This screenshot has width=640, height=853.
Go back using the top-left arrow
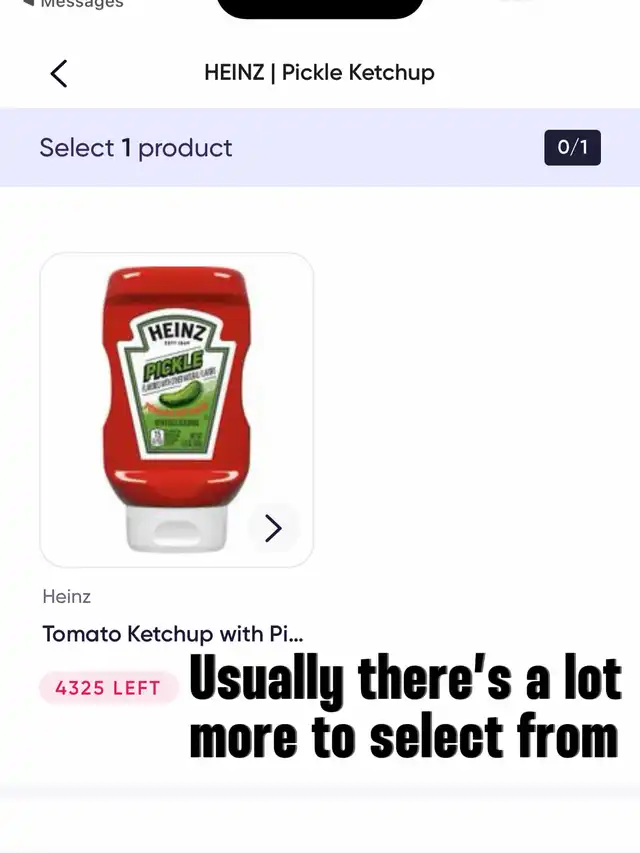pyautogui.click(x=59, y=73)
